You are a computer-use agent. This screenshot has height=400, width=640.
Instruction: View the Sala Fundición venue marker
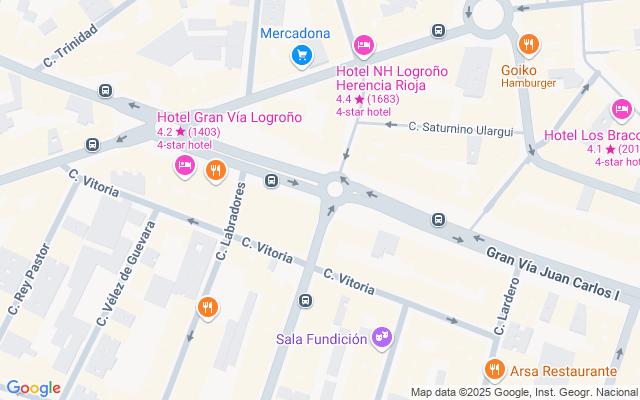click(380, 338)
